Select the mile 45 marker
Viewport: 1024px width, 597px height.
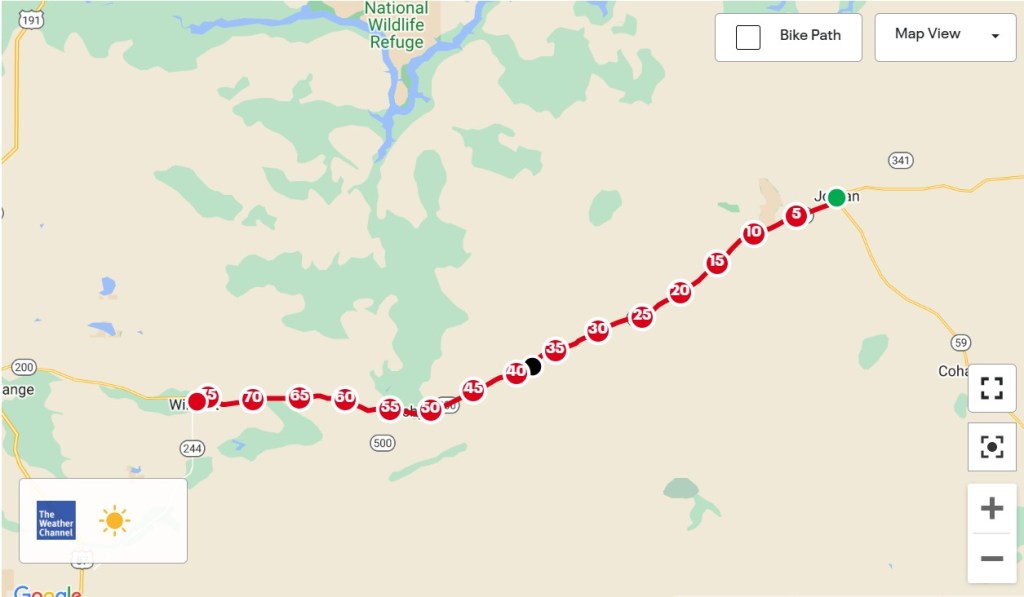pos(473,389)
